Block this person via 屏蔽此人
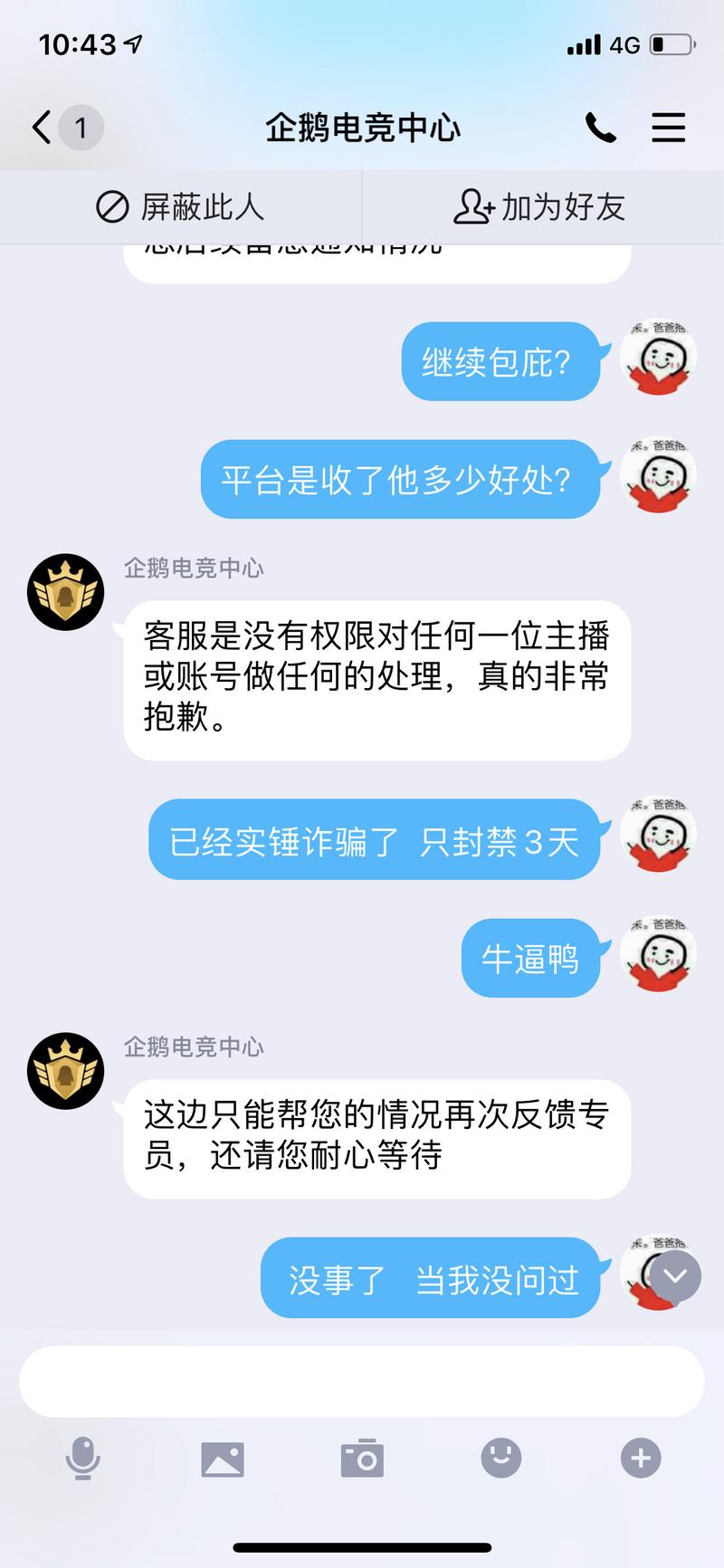This screenshot has width=724, height=1568. pyautogui.click(x=181, y=207)
